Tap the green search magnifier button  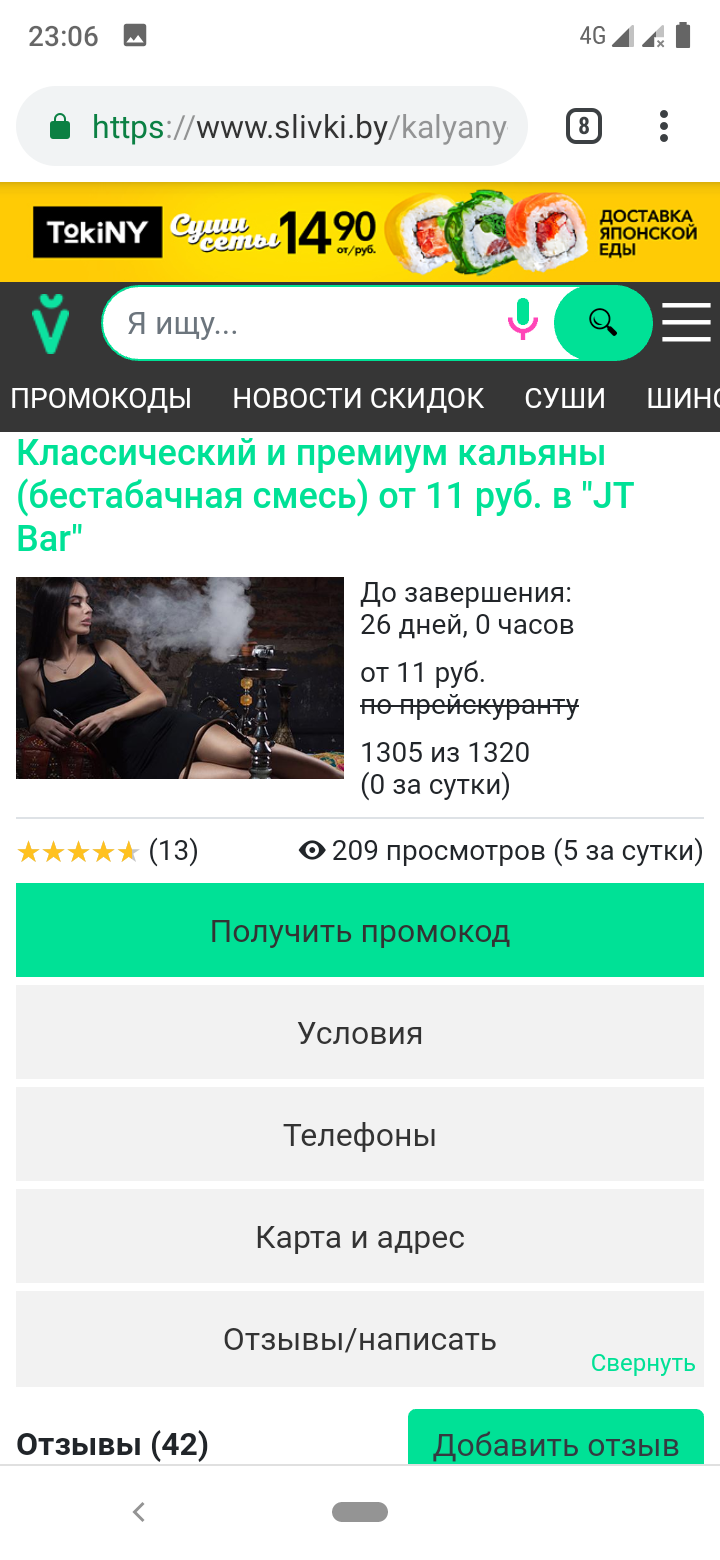tap(602, 322)
